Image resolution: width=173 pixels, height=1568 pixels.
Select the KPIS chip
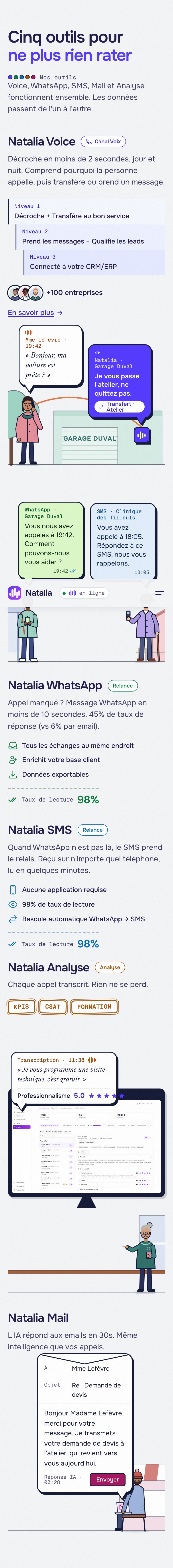coord(21,1006)
